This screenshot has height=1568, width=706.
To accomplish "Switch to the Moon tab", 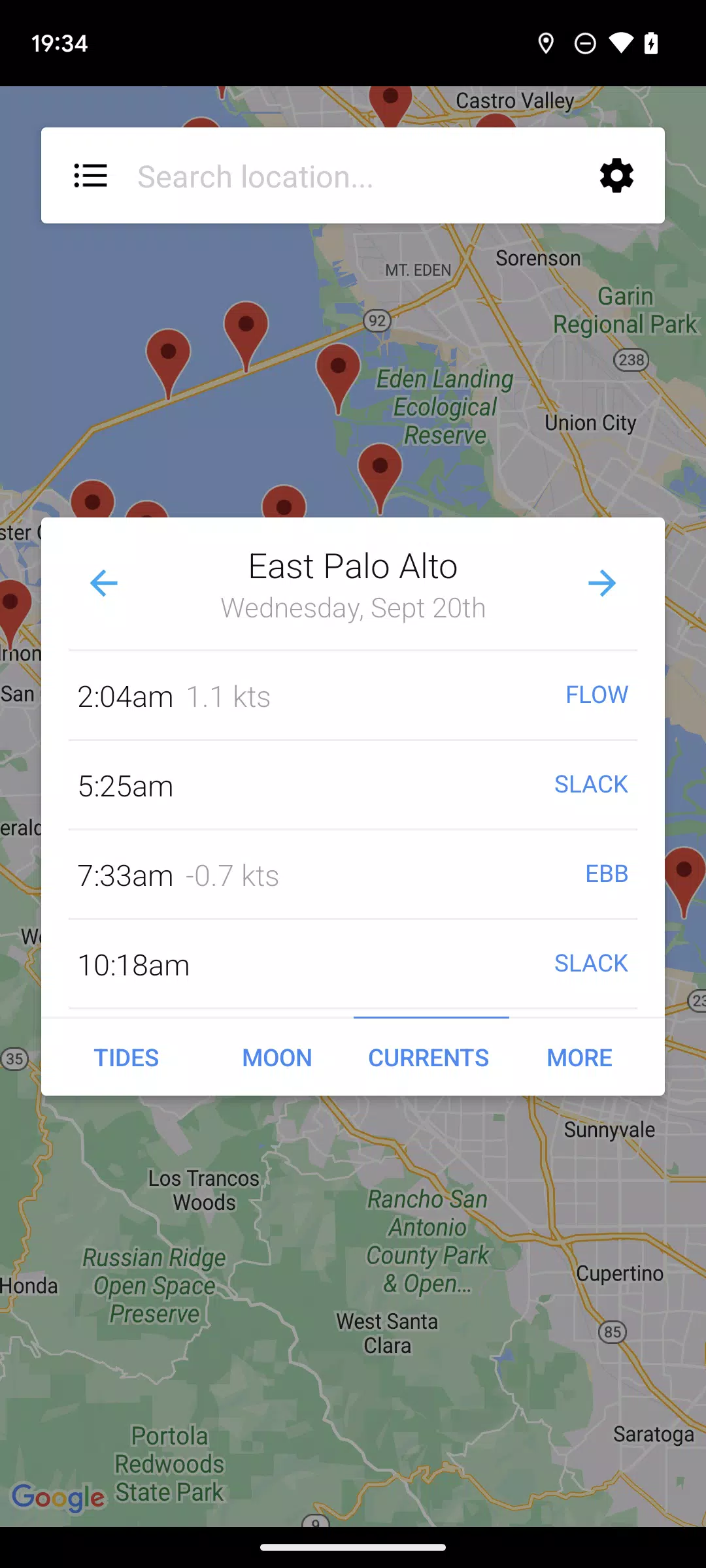I will pyautogui.click(x=277, y=1058).
